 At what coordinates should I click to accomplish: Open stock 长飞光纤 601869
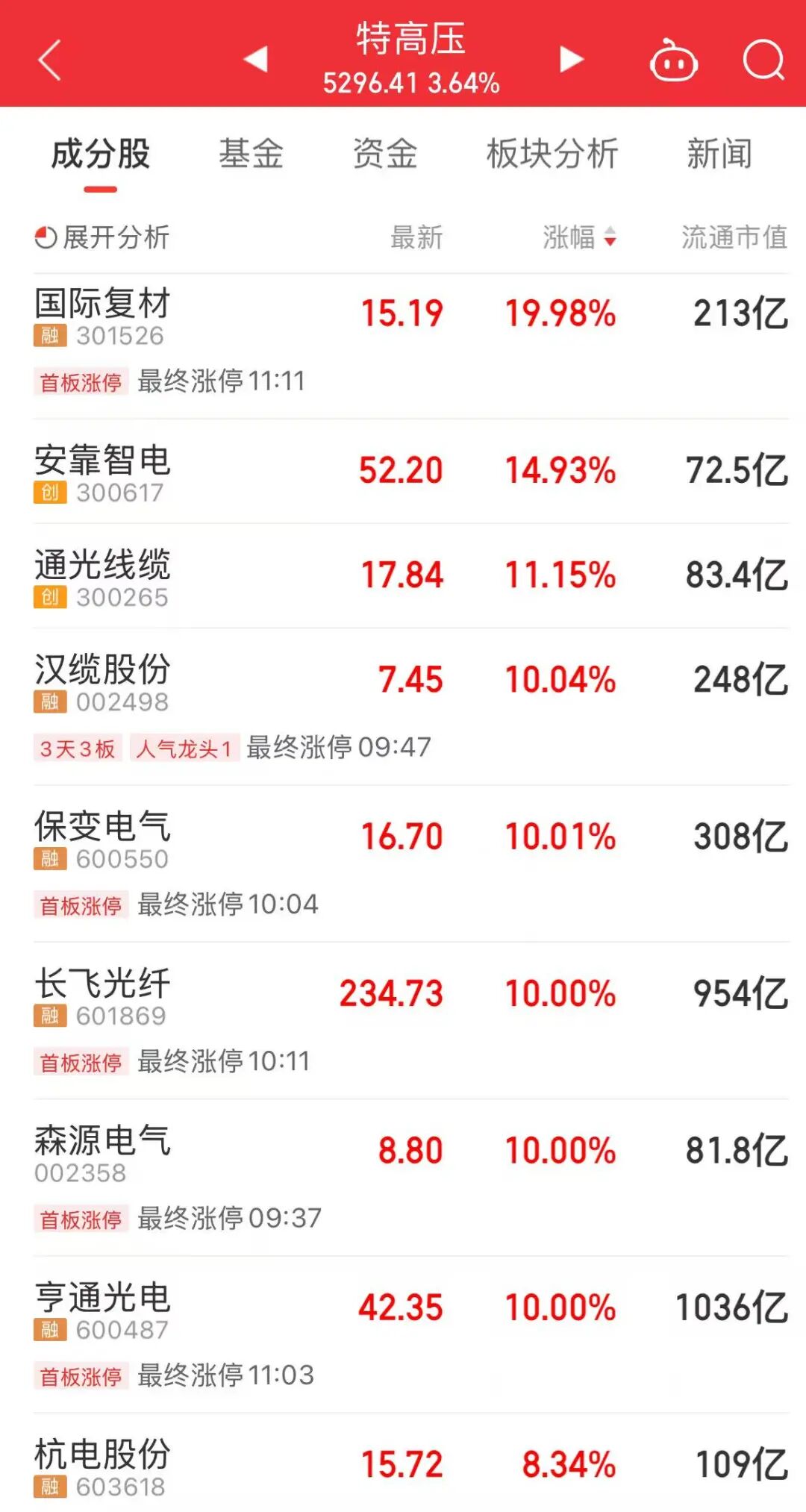[102, 996]
